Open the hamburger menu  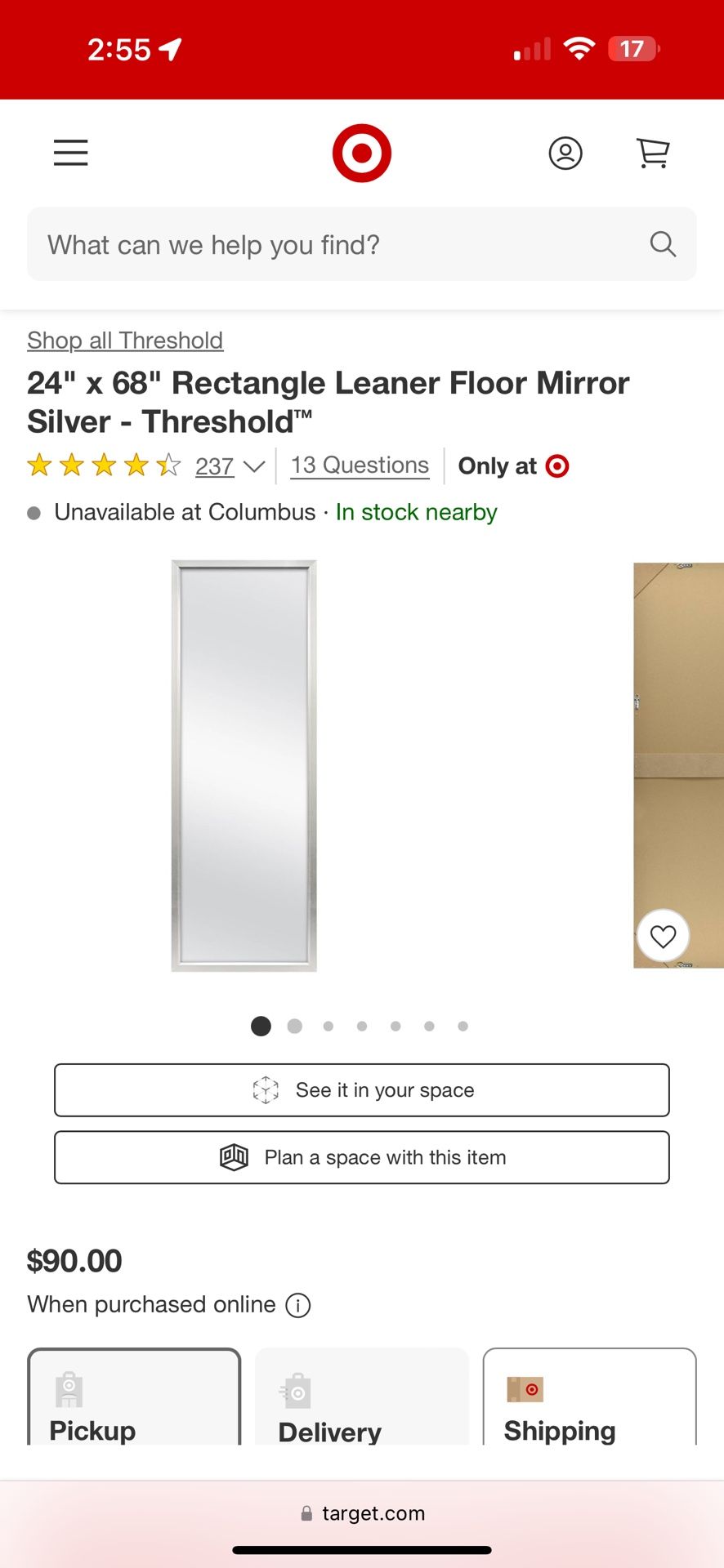[x=71, y=153]
